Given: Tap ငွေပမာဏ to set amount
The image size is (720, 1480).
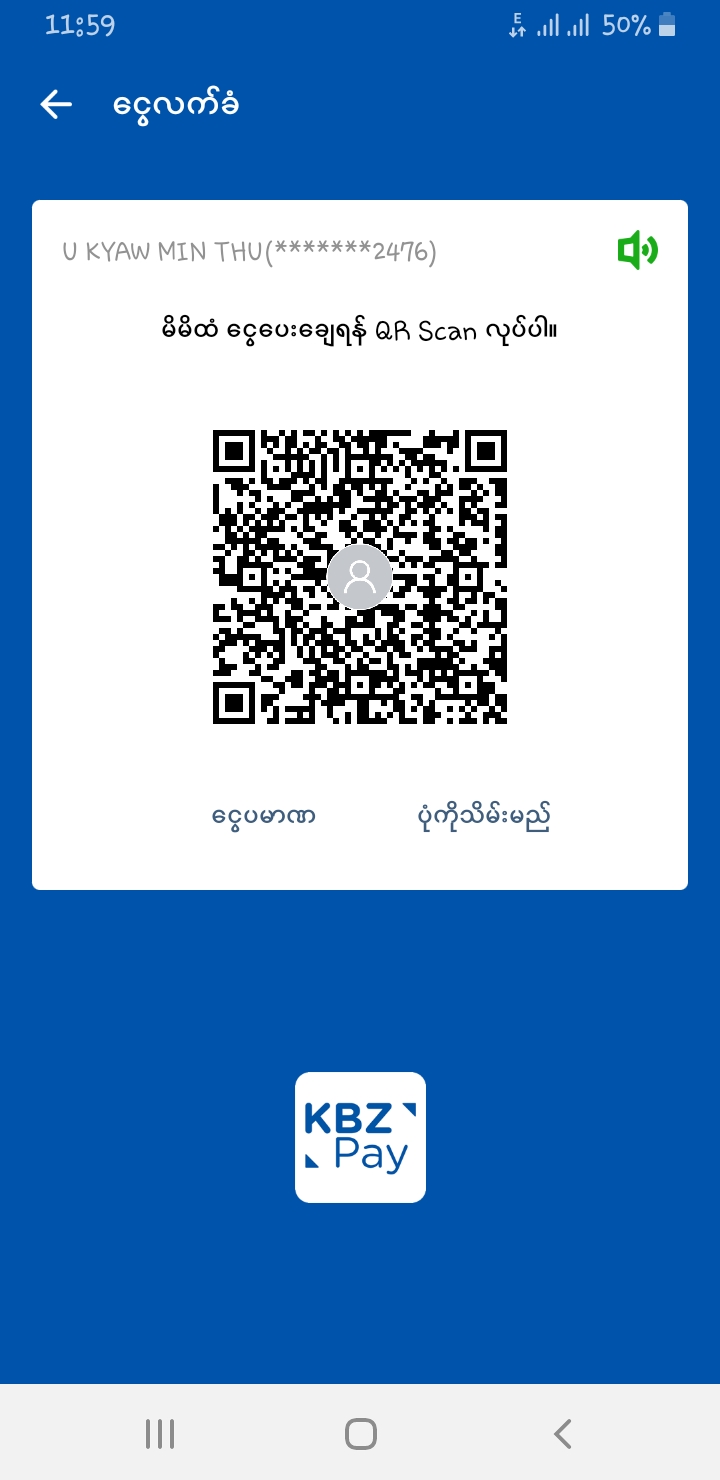Looking at the screenshot, I should pos(264,816).
